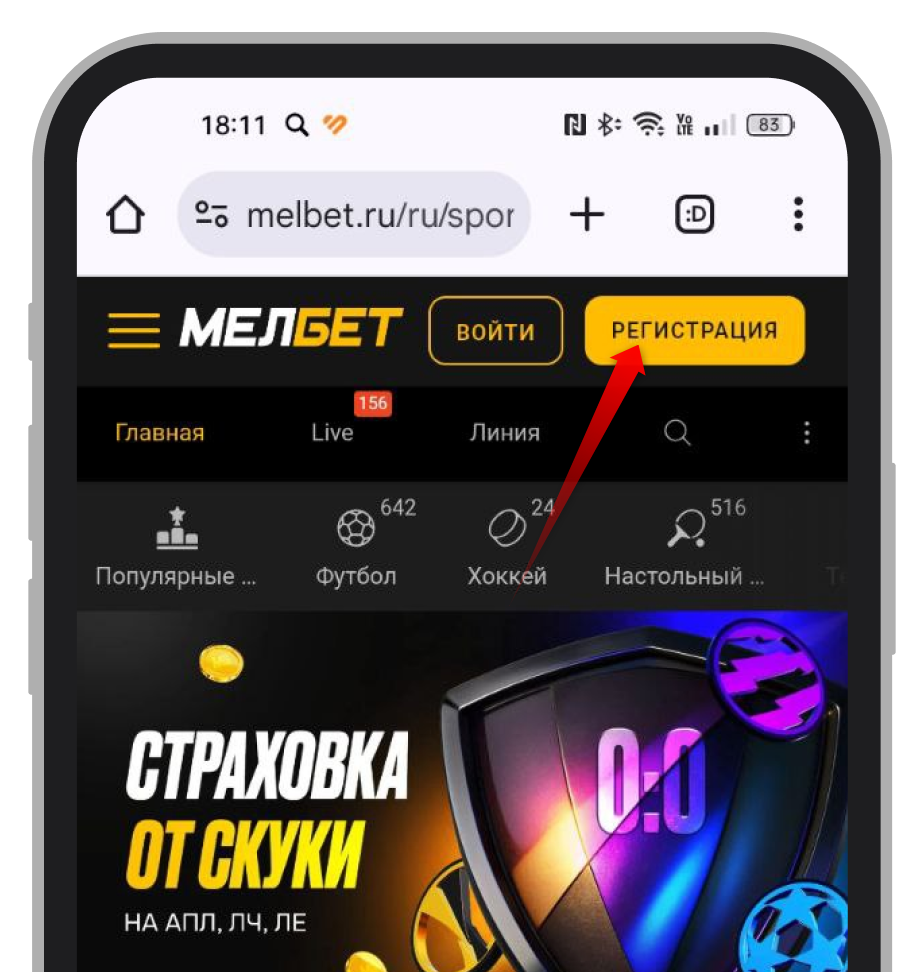Tap the Войти login button

coord(495,331)
